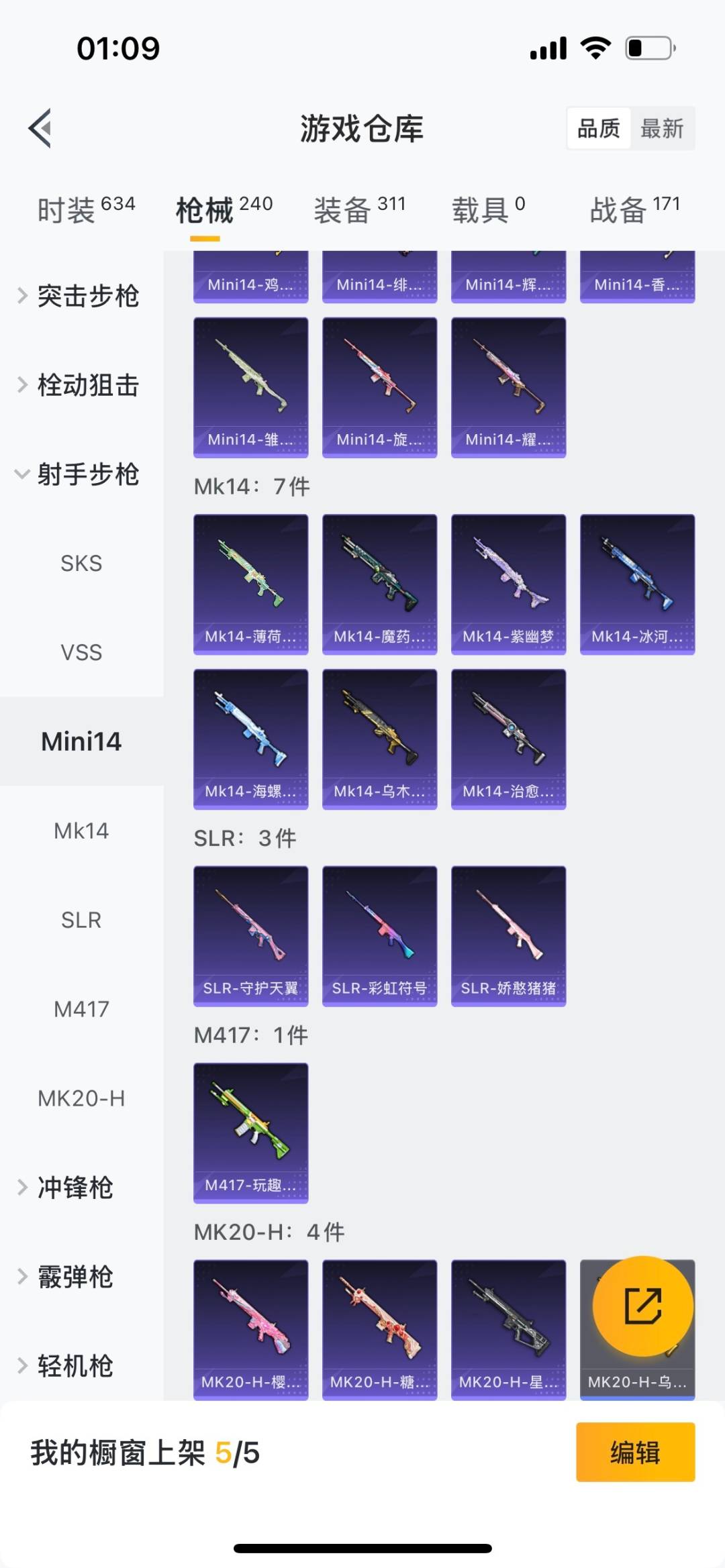Open the SLR-彩虹符号 skin
The height and width of the screenshot is (1568, 725).
[x=379, y=935]
